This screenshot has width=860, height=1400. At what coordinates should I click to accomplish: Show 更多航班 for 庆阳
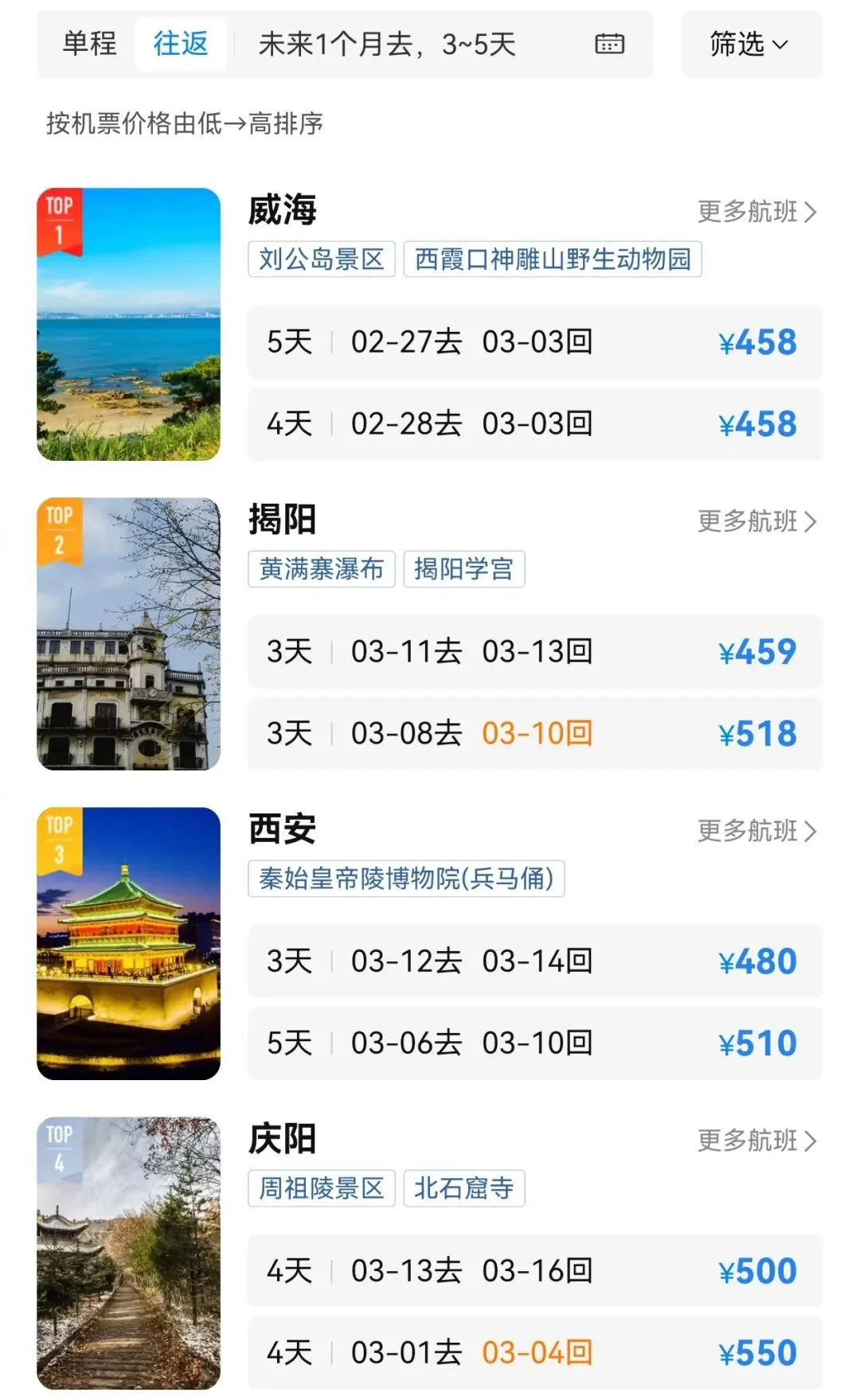coord(756,1141)
